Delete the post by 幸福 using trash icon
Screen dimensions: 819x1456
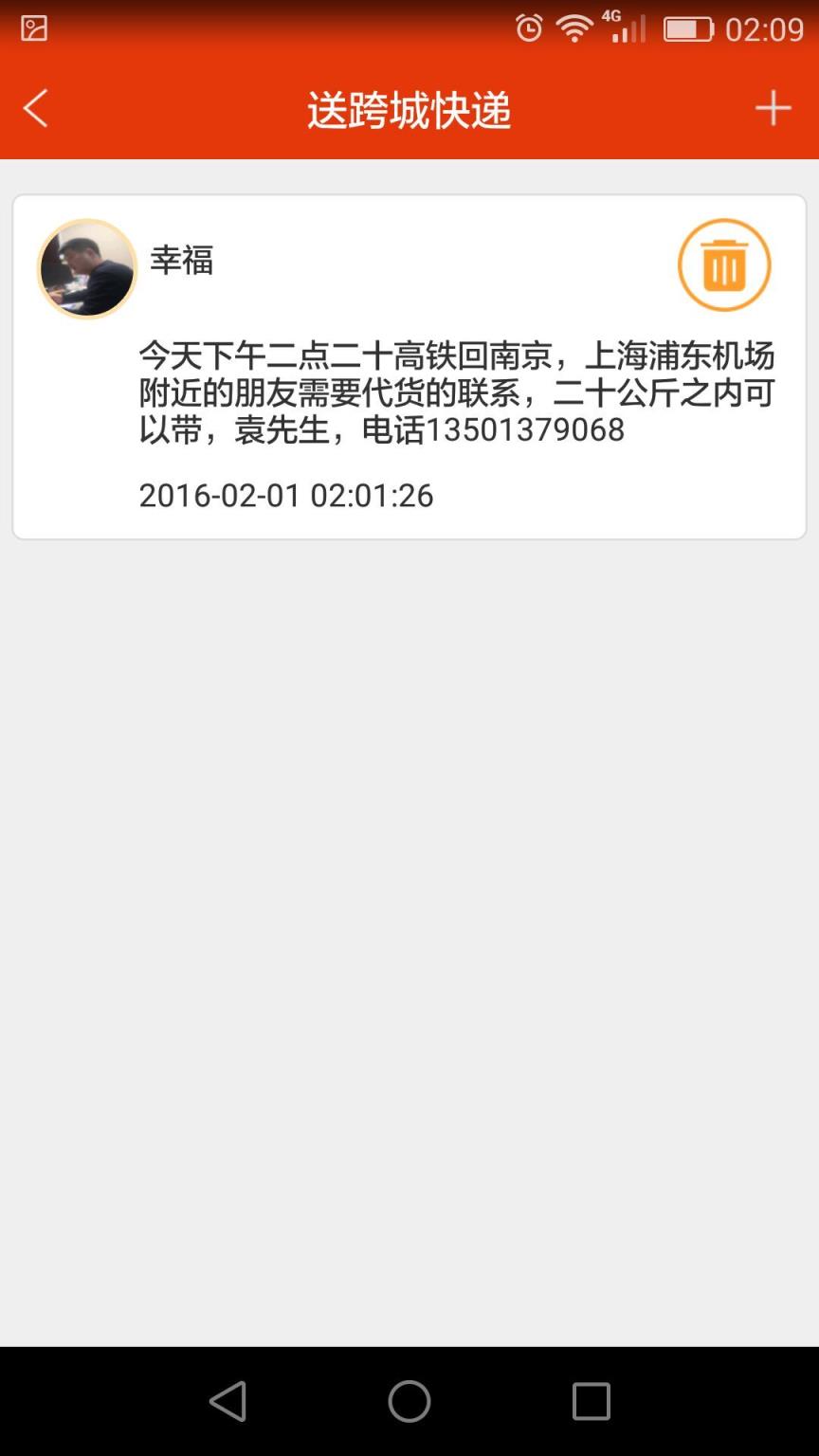(x=723, y=264)
